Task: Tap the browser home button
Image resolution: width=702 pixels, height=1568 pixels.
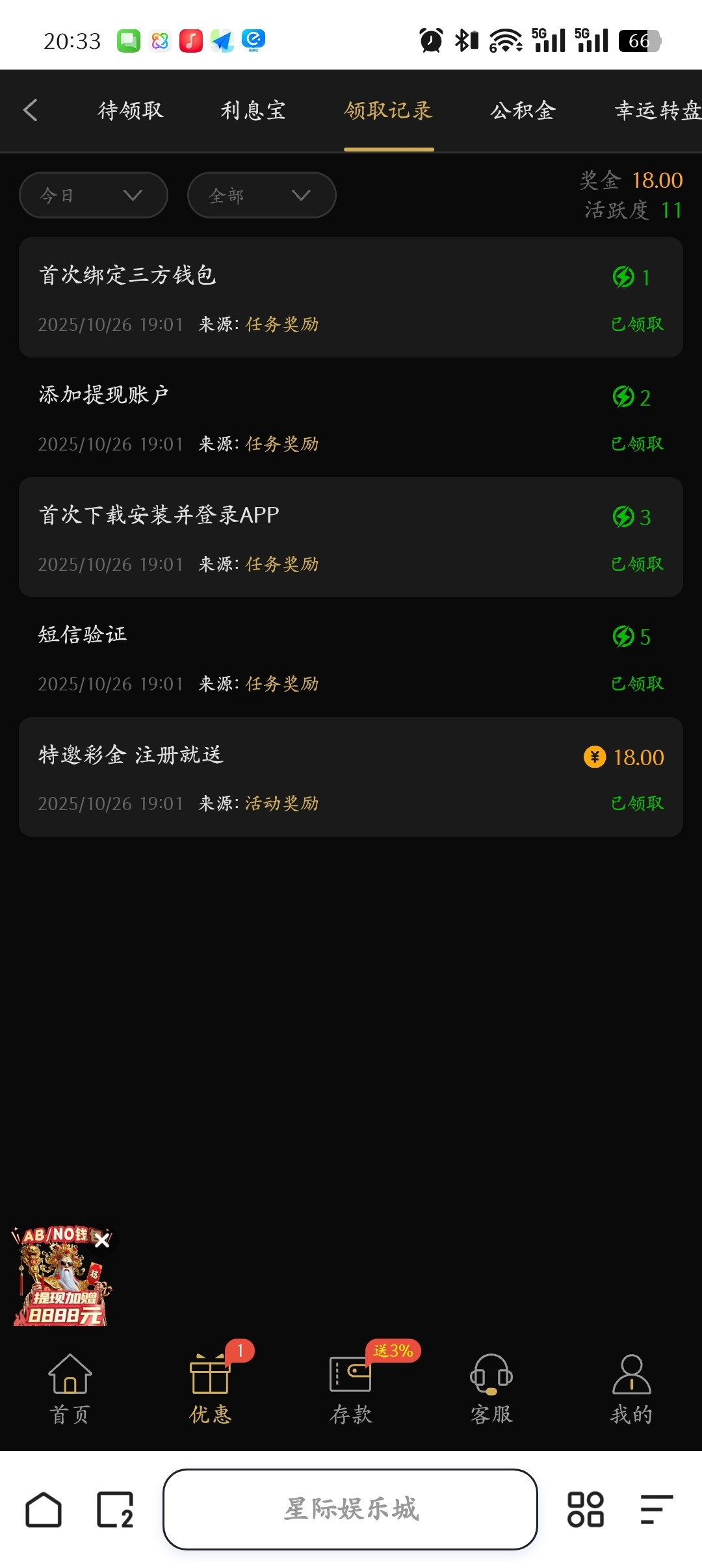Action: pos(44,1509)
